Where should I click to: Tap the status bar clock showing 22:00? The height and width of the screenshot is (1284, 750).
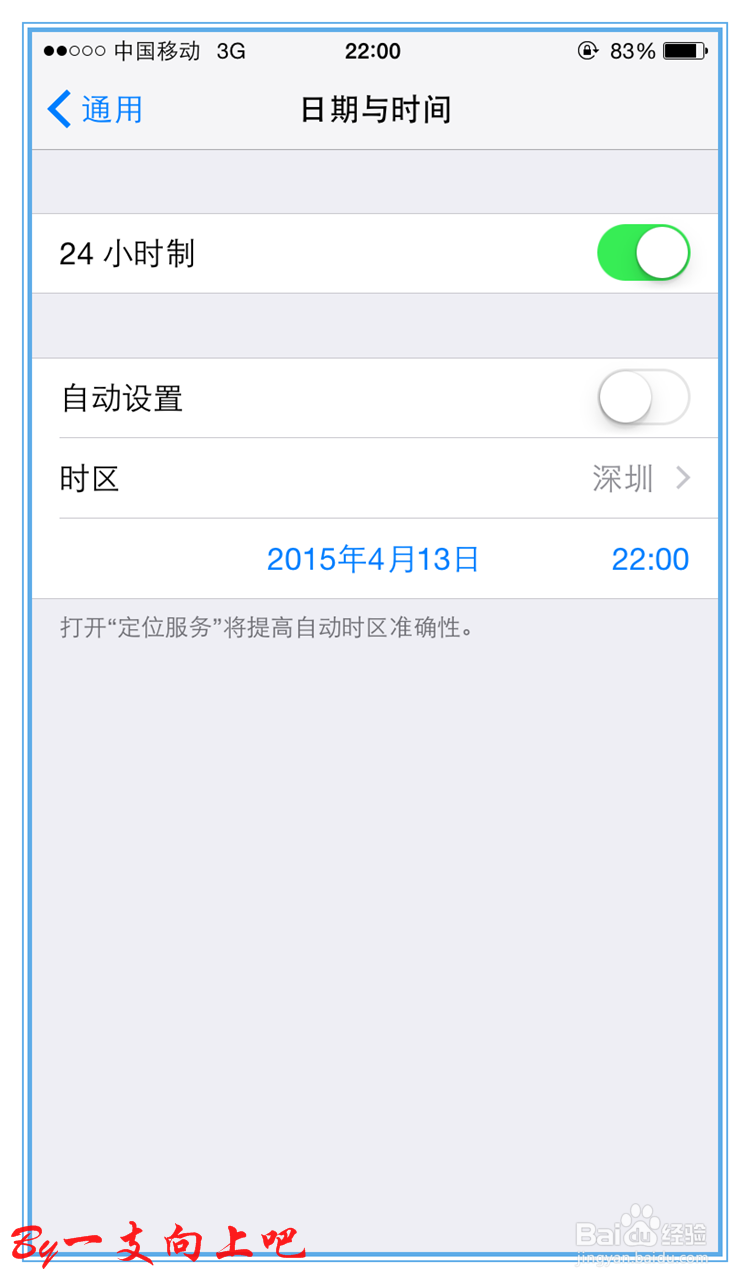point(373,51)
